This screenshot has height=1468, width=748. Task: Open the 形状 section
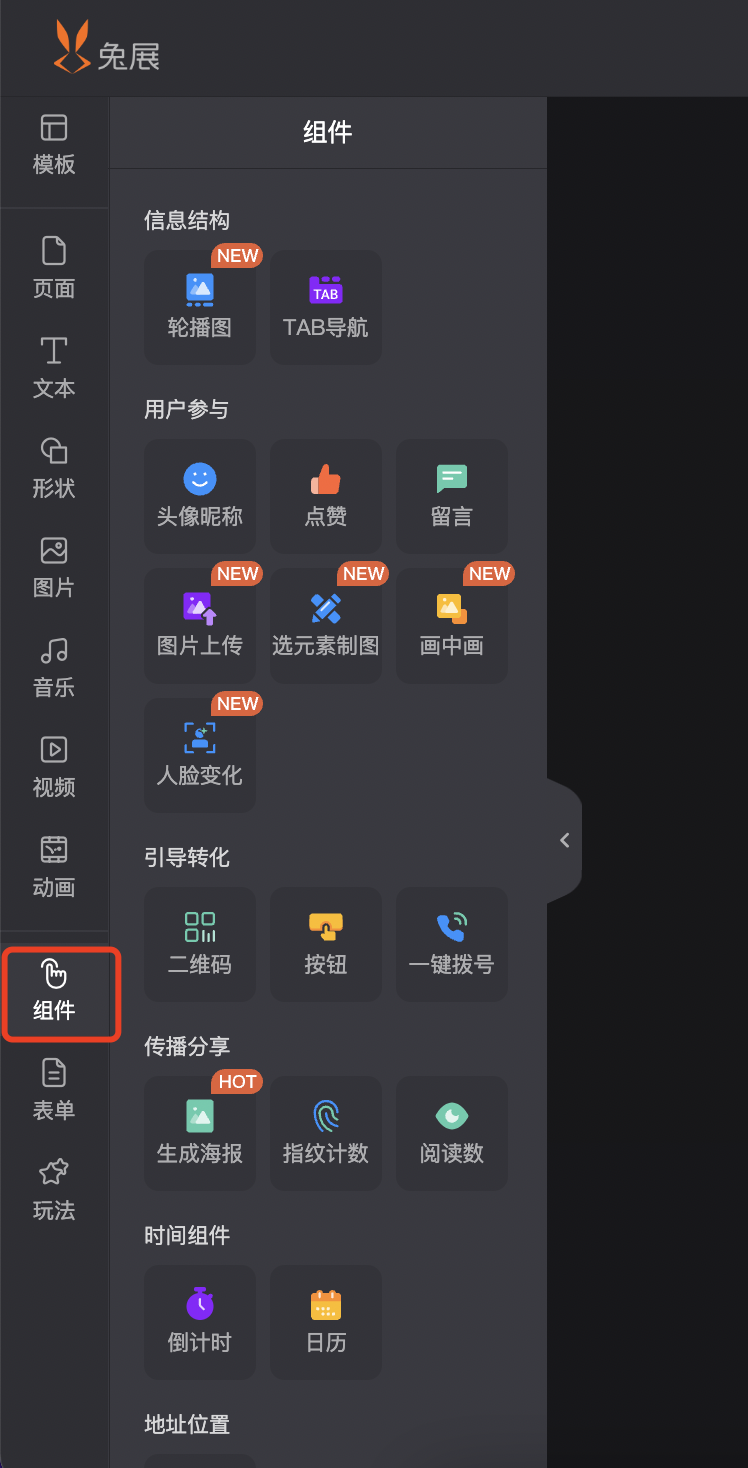pyautogui.click(x=54, y=469)
